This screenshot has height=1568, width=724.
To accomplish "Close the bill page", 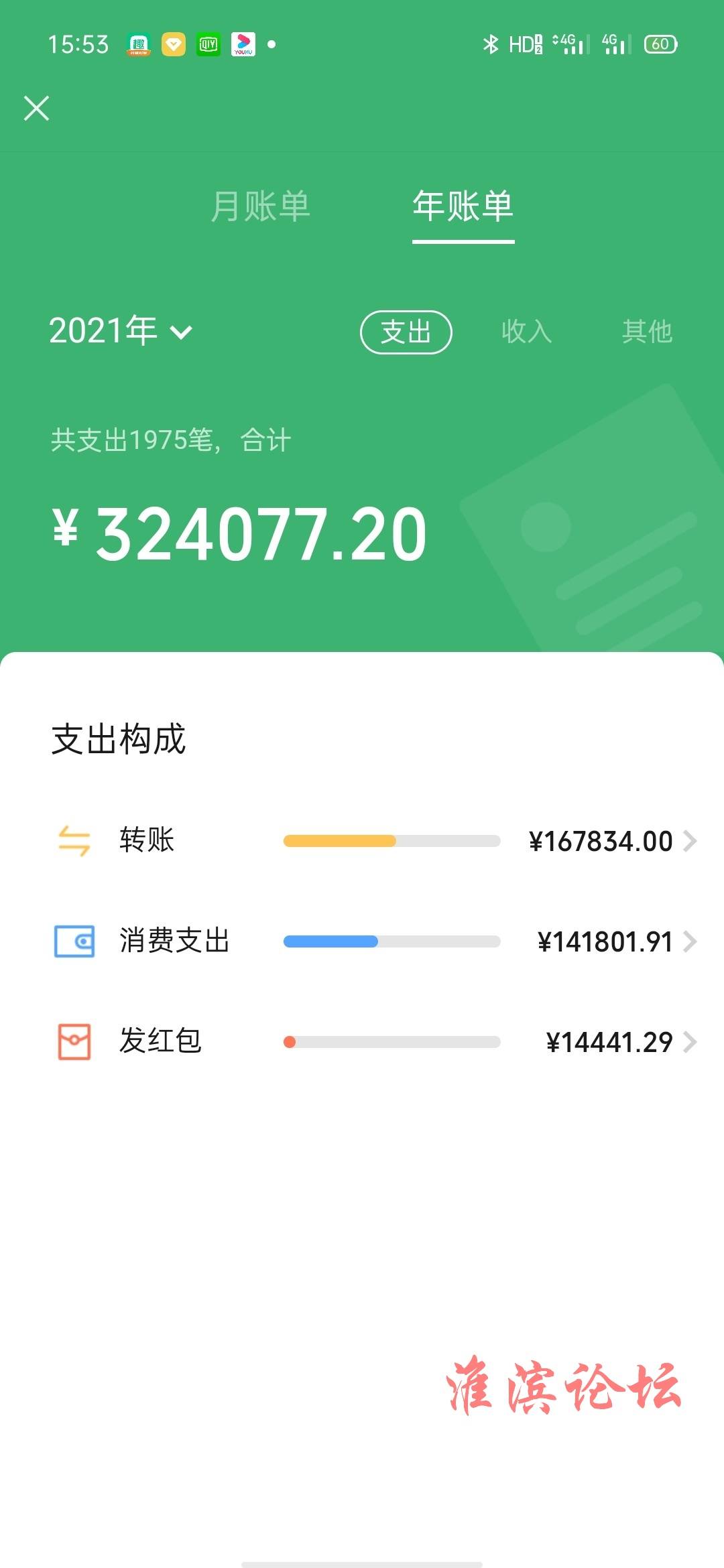I will coord(37,108).
